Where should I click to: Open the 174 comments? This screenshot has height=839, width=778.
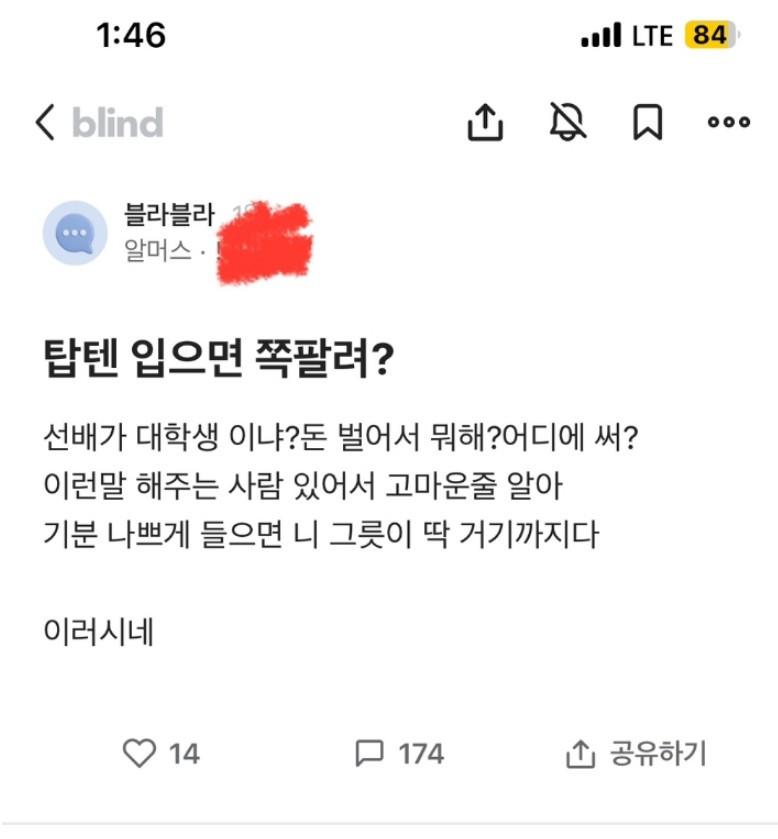(x=370, y=753)
